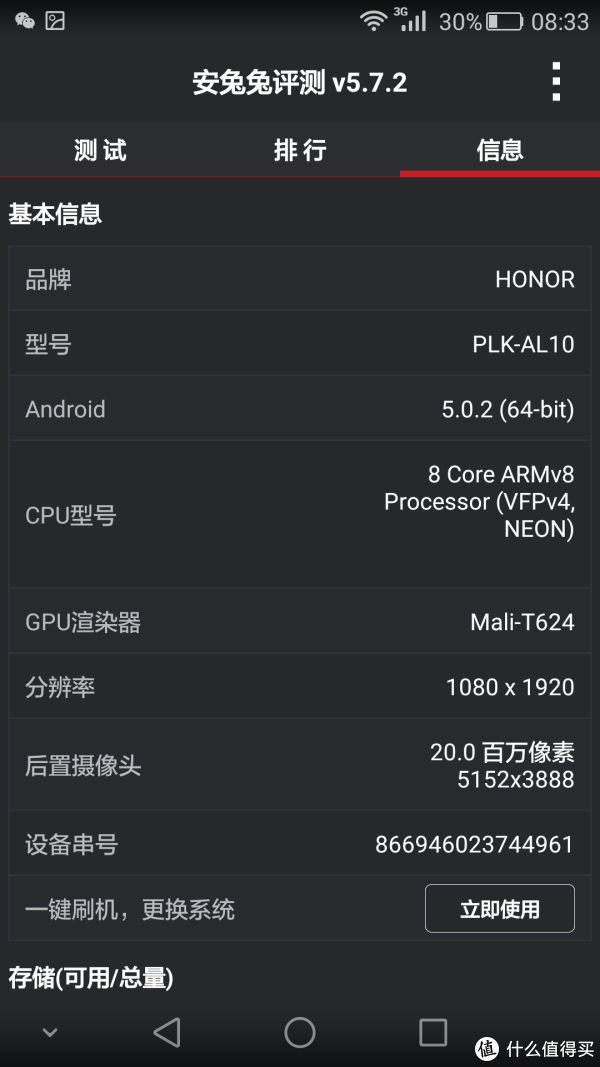Tap the 立即使用 button
This screenshot has width=600, height=1067.
(500, 908)
